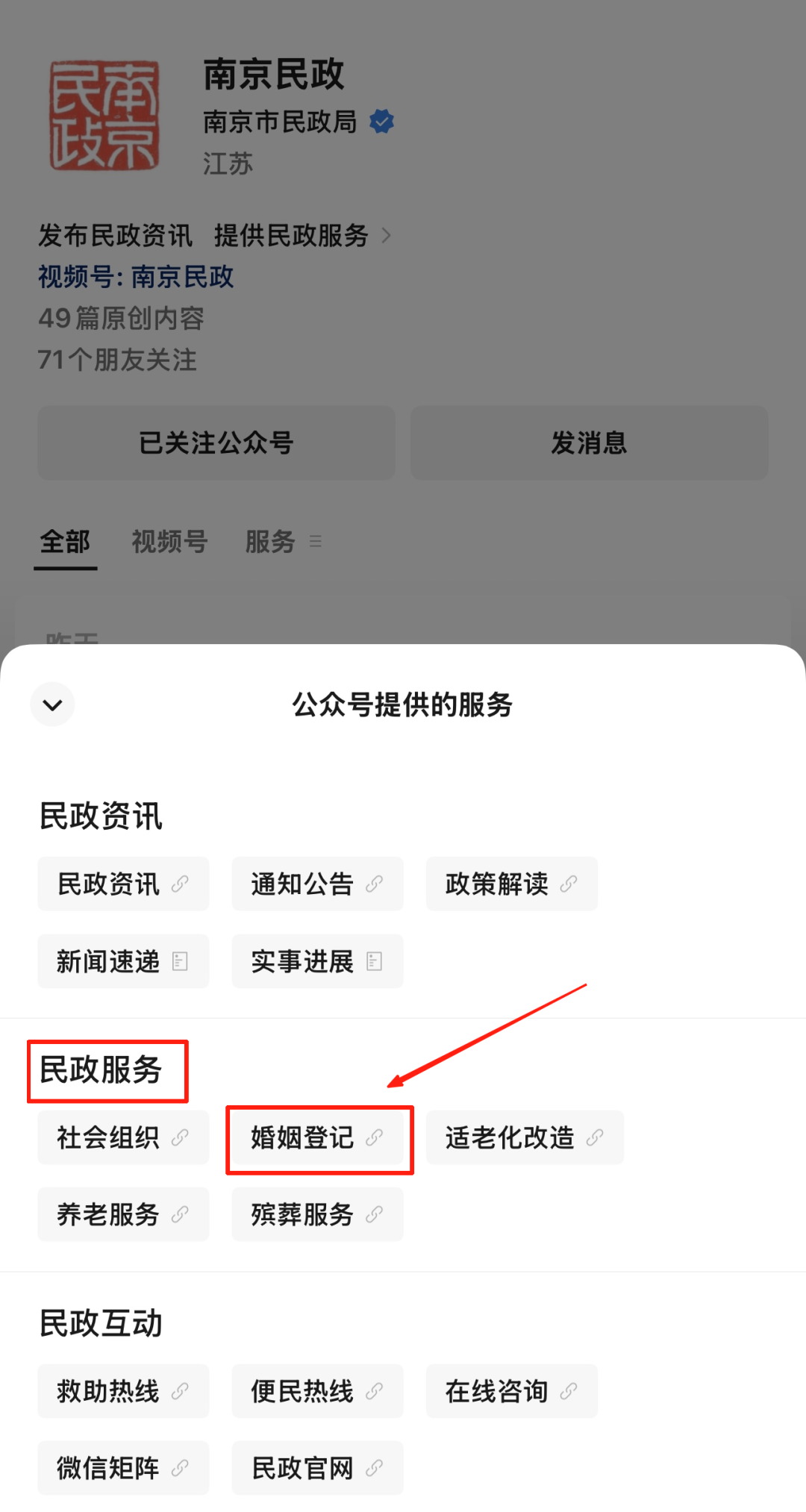This screenshot has width=806, height=1512.
Task: Choose 婚姻登记 under 民政服务
Action: tap(317, 1138)
